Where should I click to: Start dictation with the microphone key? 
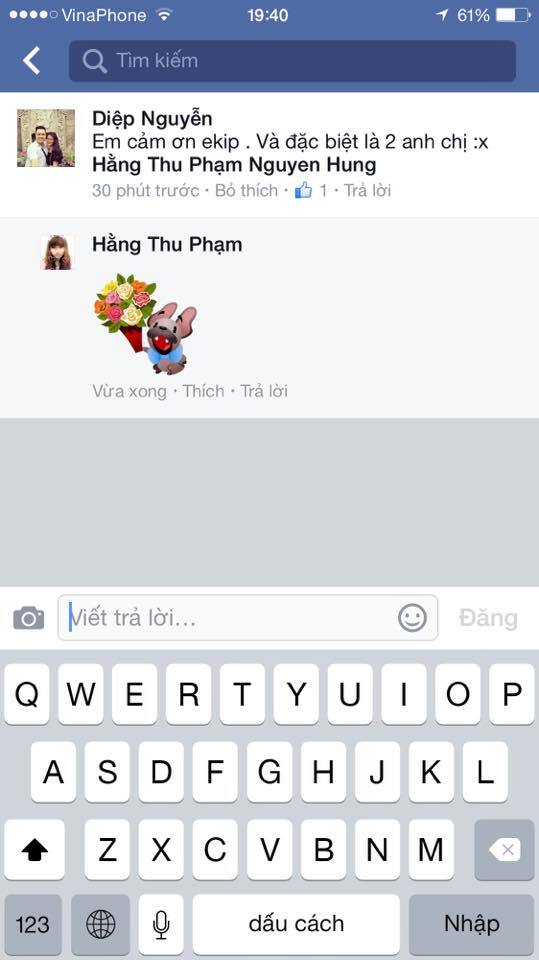tap(161, 924)
